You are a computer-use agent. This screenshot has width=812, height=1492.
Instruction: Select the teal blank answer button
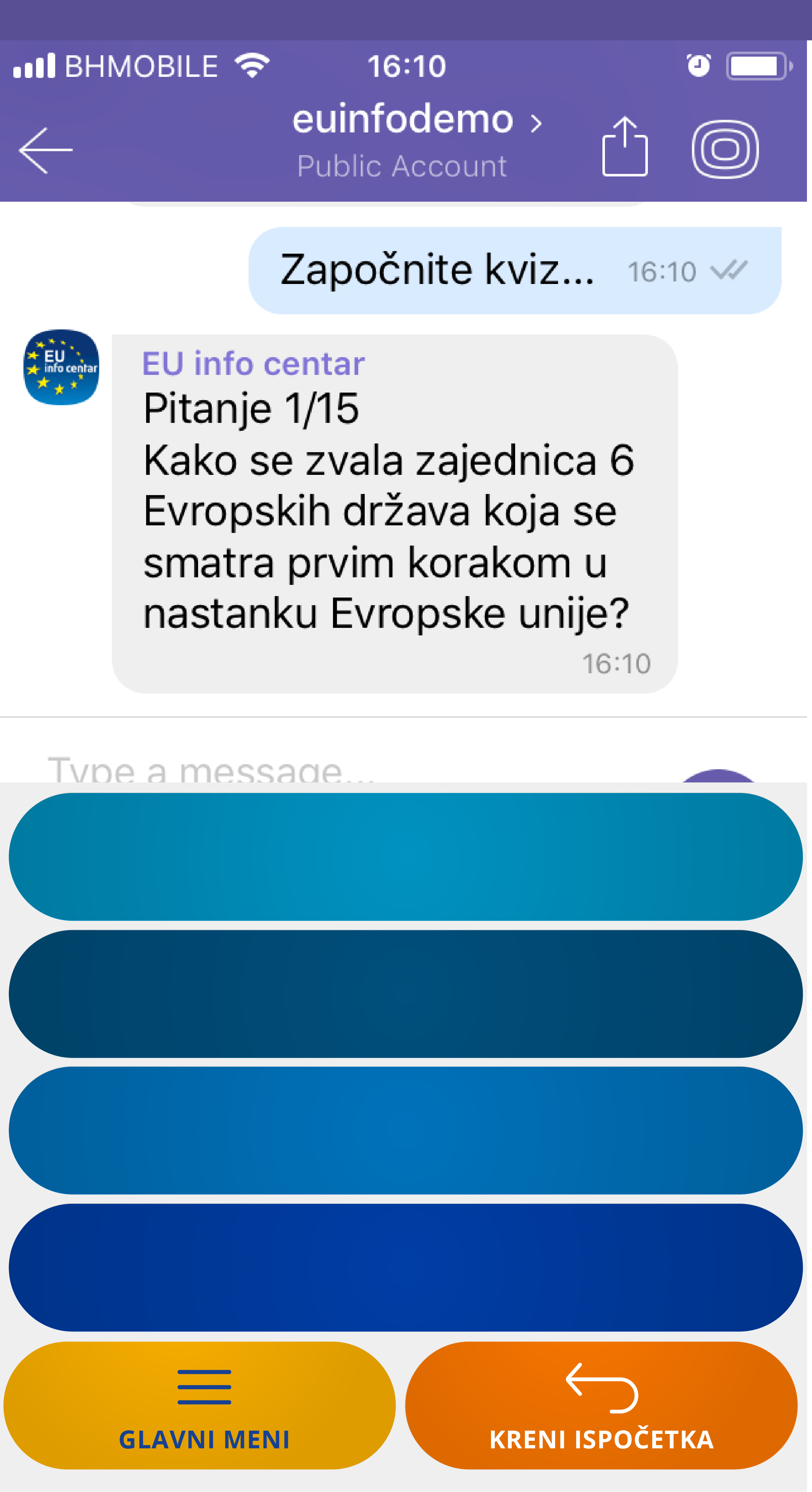405,857
